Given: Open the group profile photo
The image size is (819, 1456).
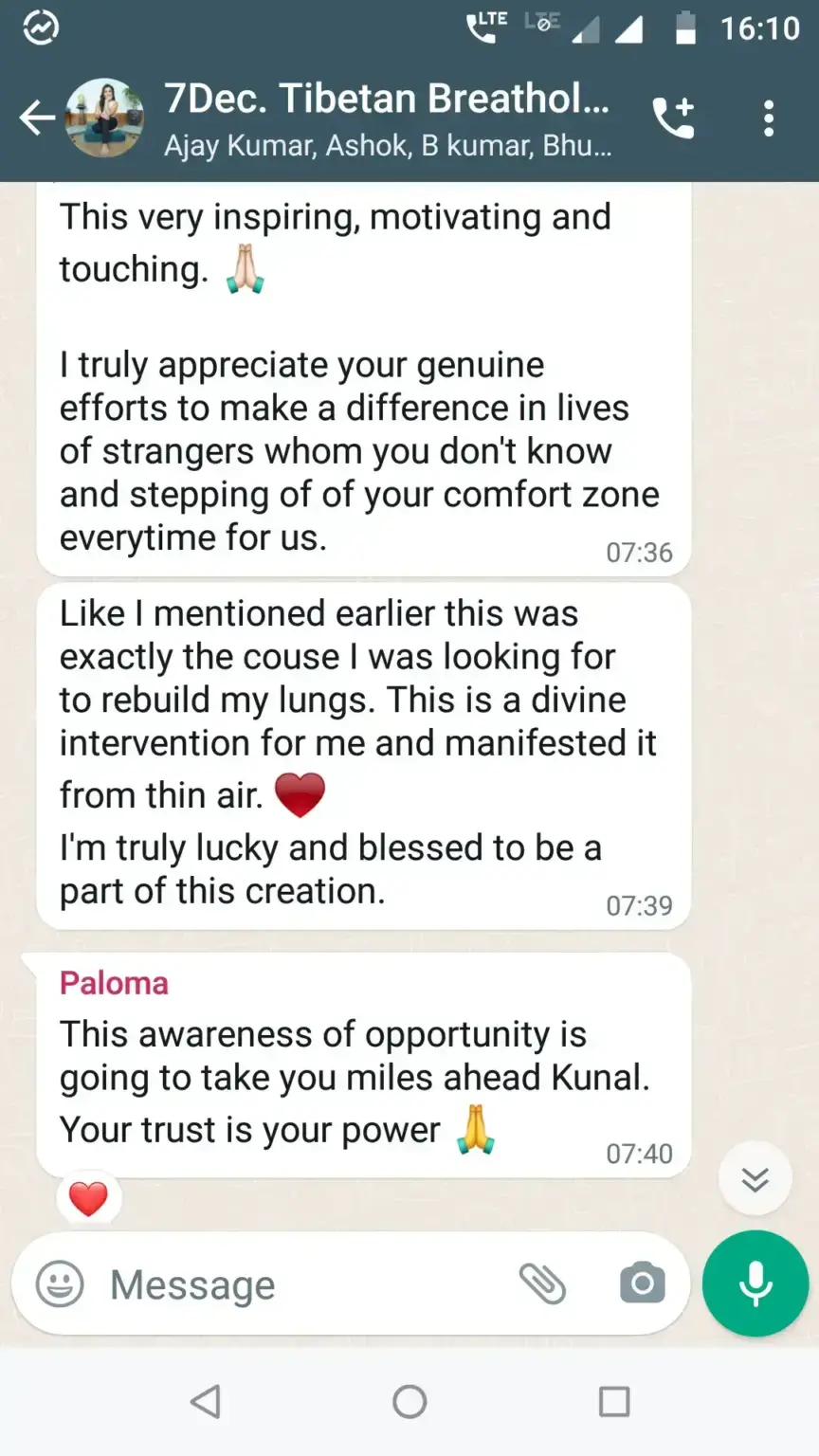Looking at the screenshot, I should tap(105, 118).
